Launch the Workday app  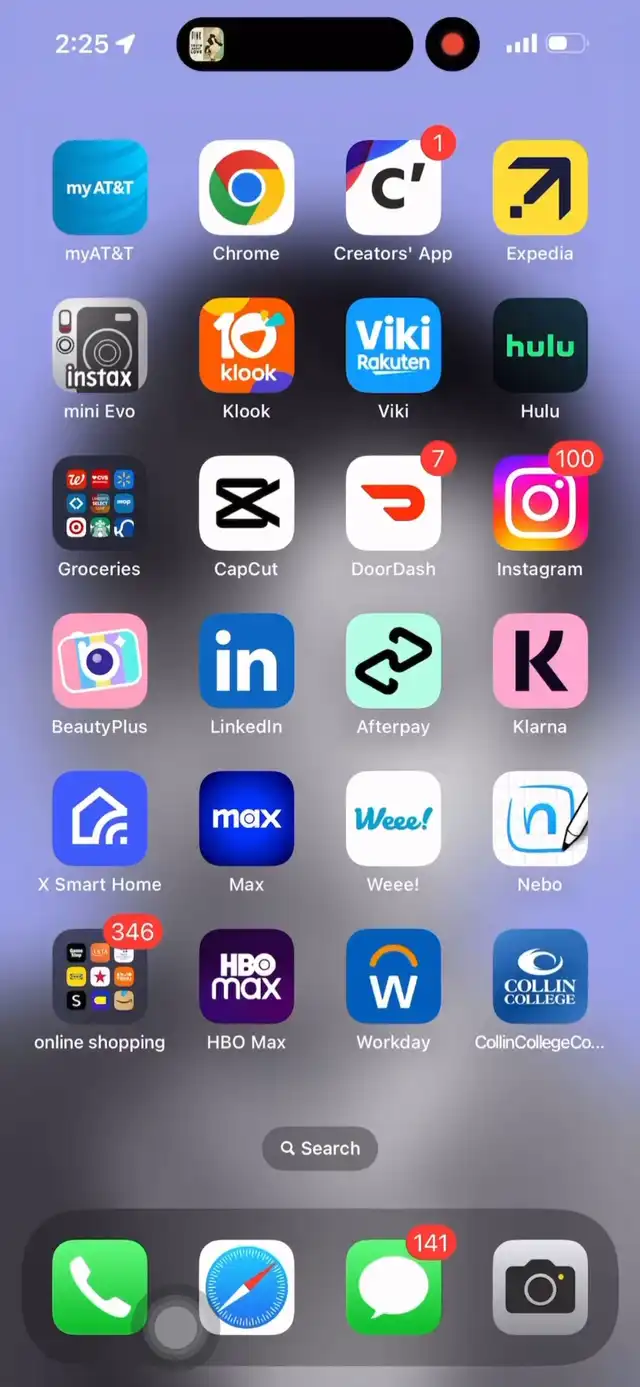coord(393,976)
